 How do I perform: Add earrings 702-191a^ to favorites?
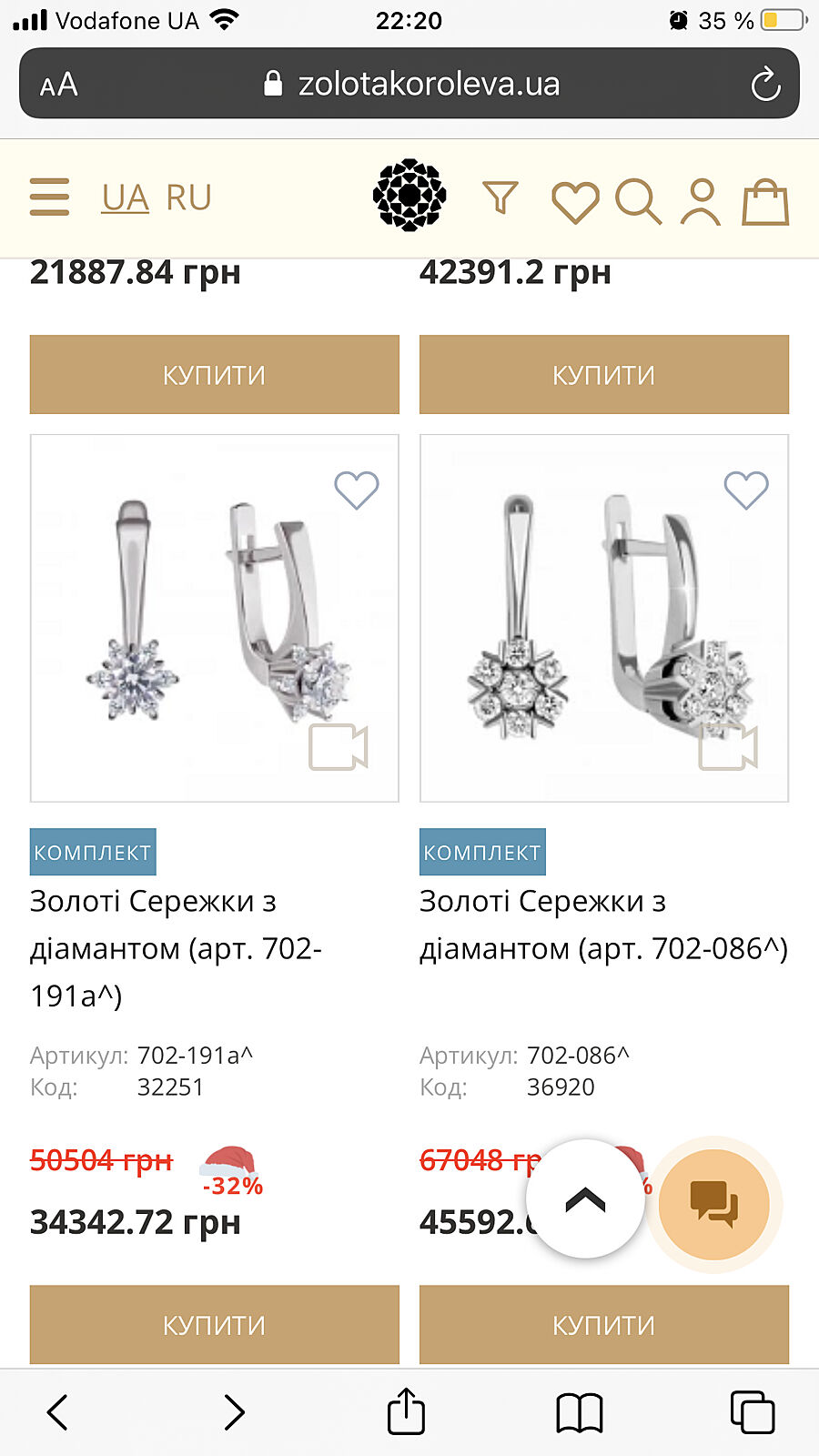(x=356, y=490)
